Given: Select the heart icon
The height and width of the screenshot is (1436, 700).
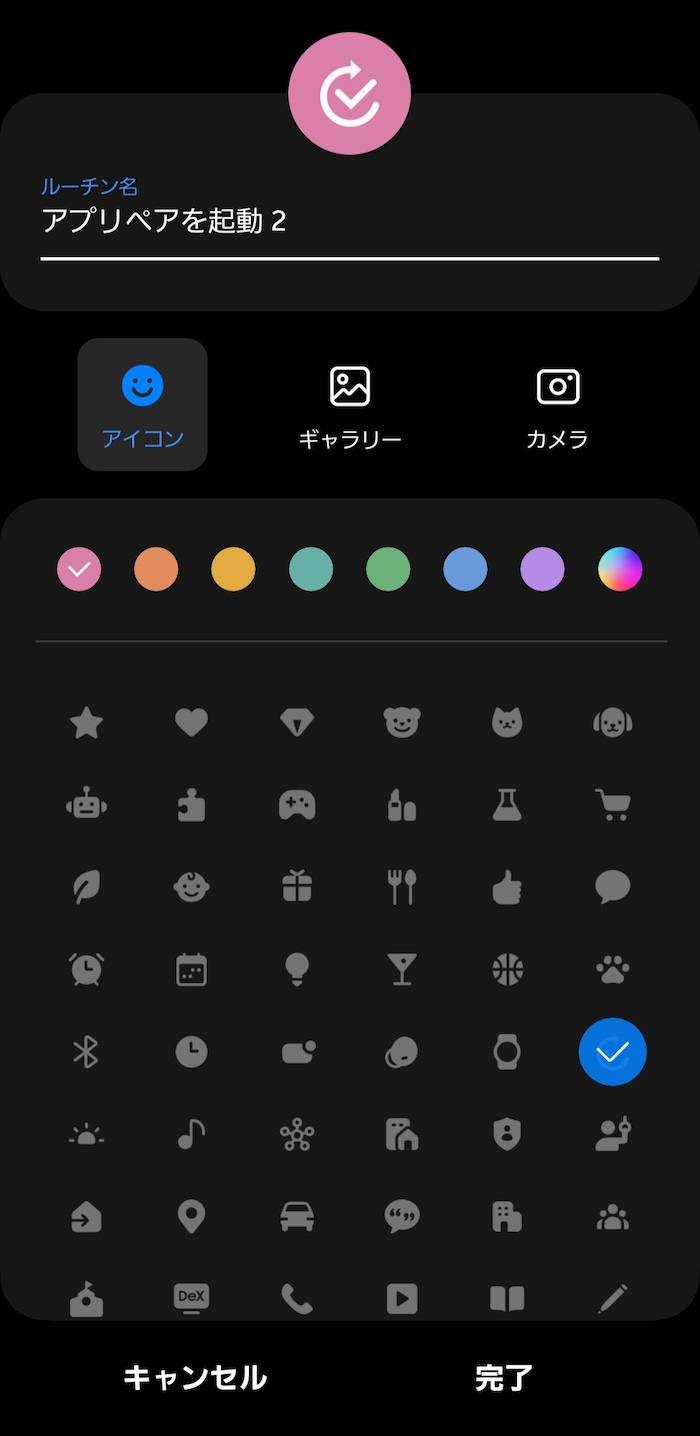Looking at the screenshot, I should pyautogui.click(x=191, y=722).
